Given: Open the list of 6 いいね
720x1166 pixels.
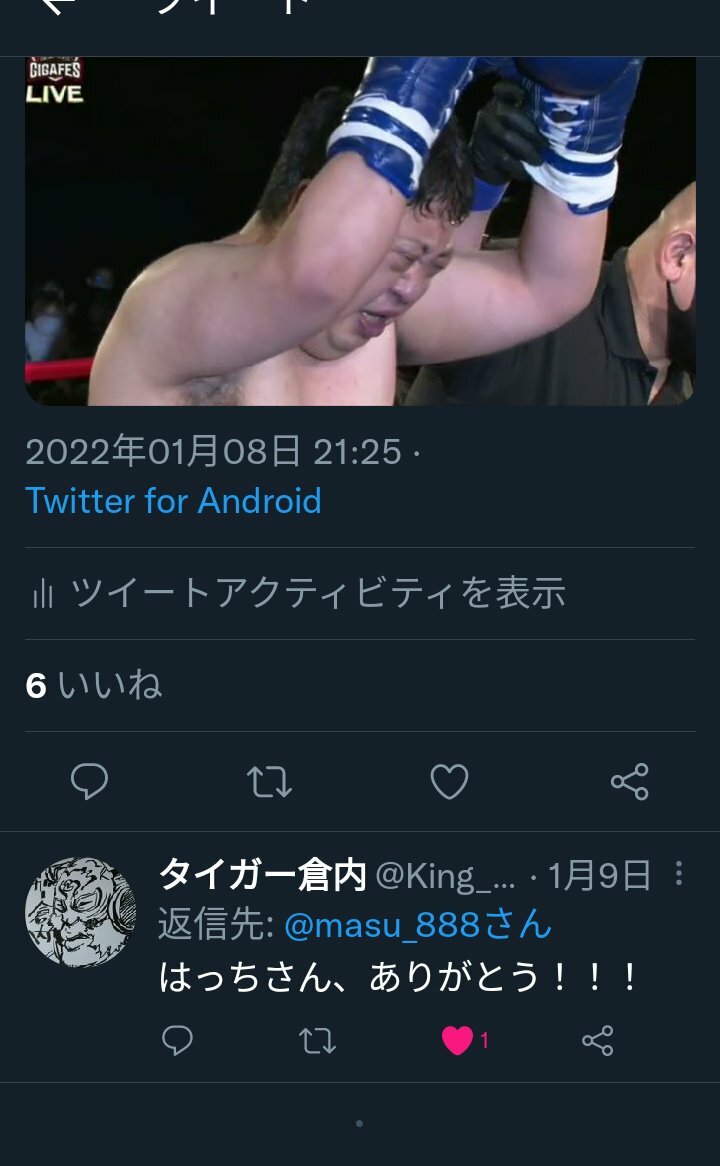Looking at the screenshot, I should point(93,686).
